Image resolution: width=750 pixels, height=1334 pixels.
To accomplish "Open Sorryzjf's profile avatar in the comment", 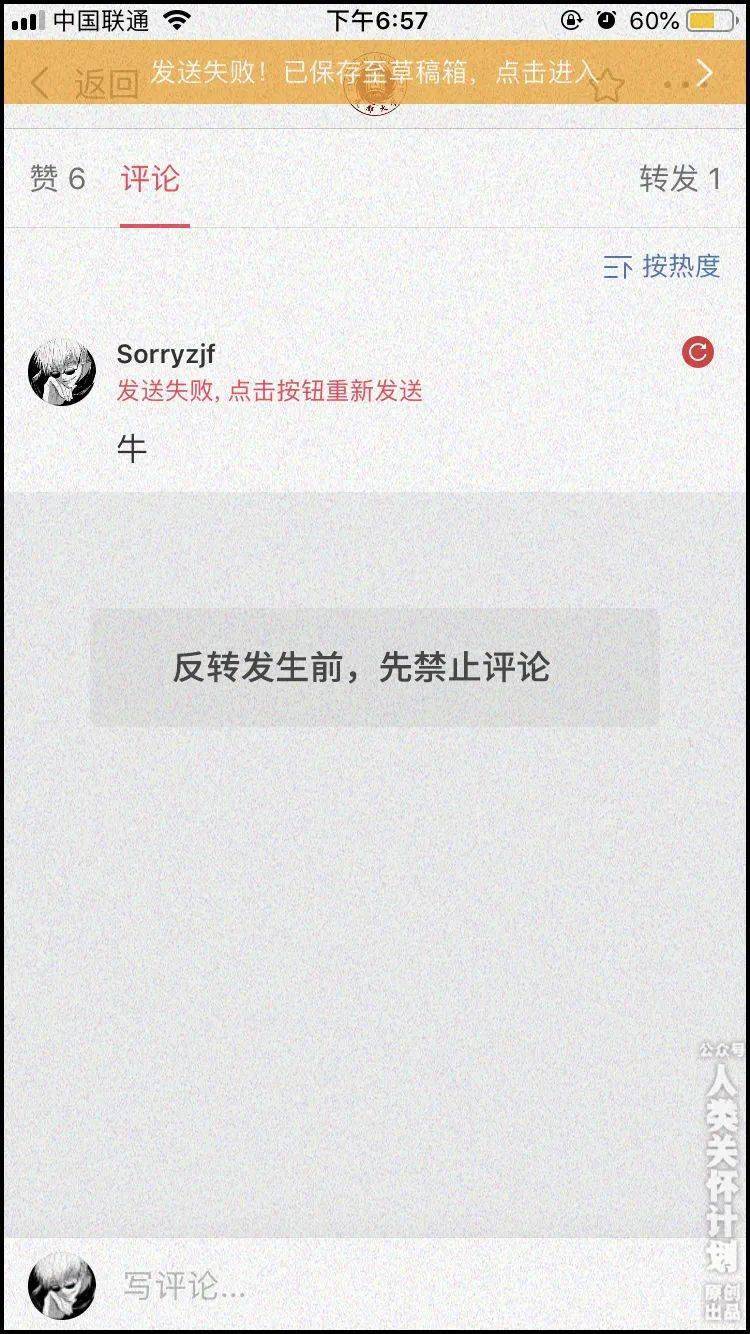I will [62, 371].
